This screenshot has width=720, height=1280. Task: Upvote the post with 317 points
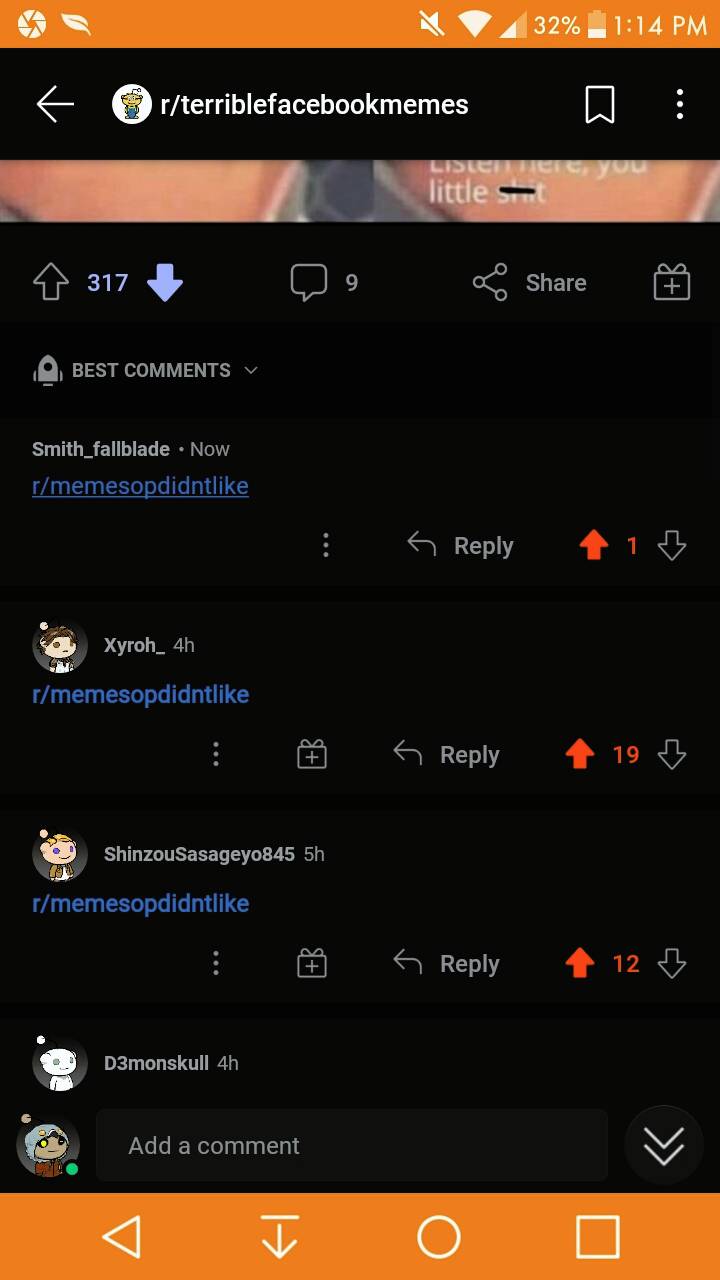point(51,283)
